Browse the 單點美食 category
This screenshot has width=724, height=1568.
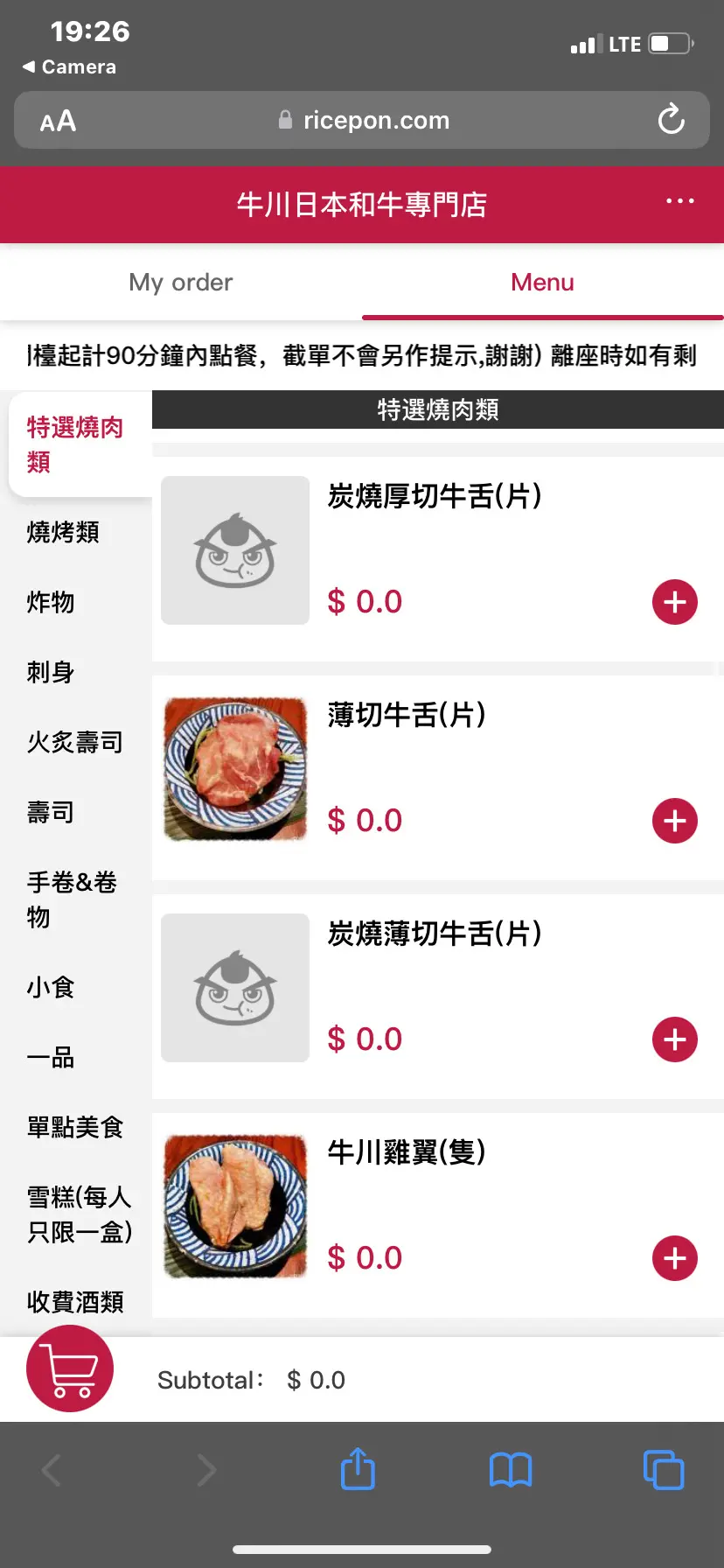click(x=74, y=1127)
